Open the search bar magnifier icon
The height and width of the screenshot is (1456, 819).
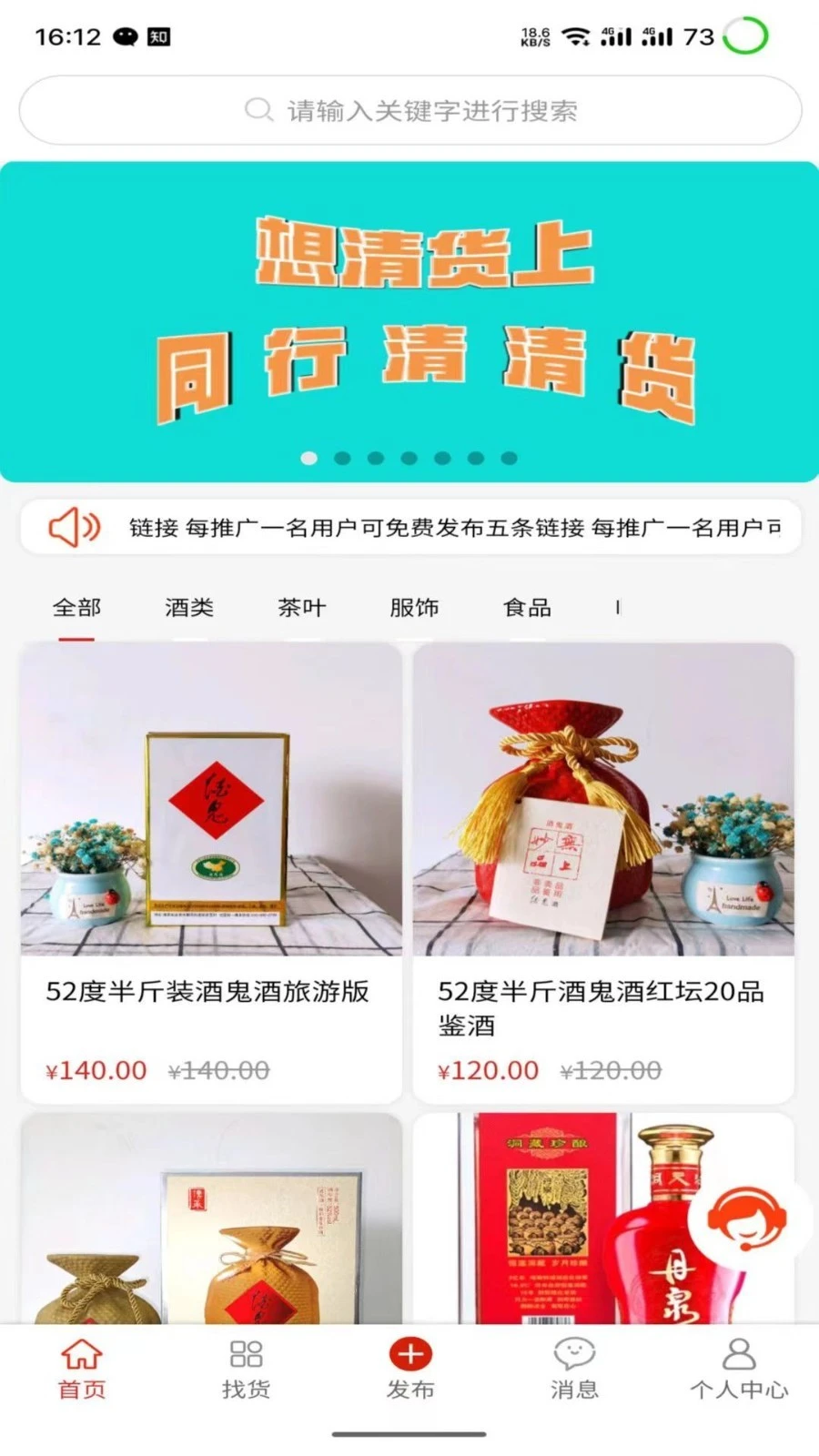(x=258, y=110)
